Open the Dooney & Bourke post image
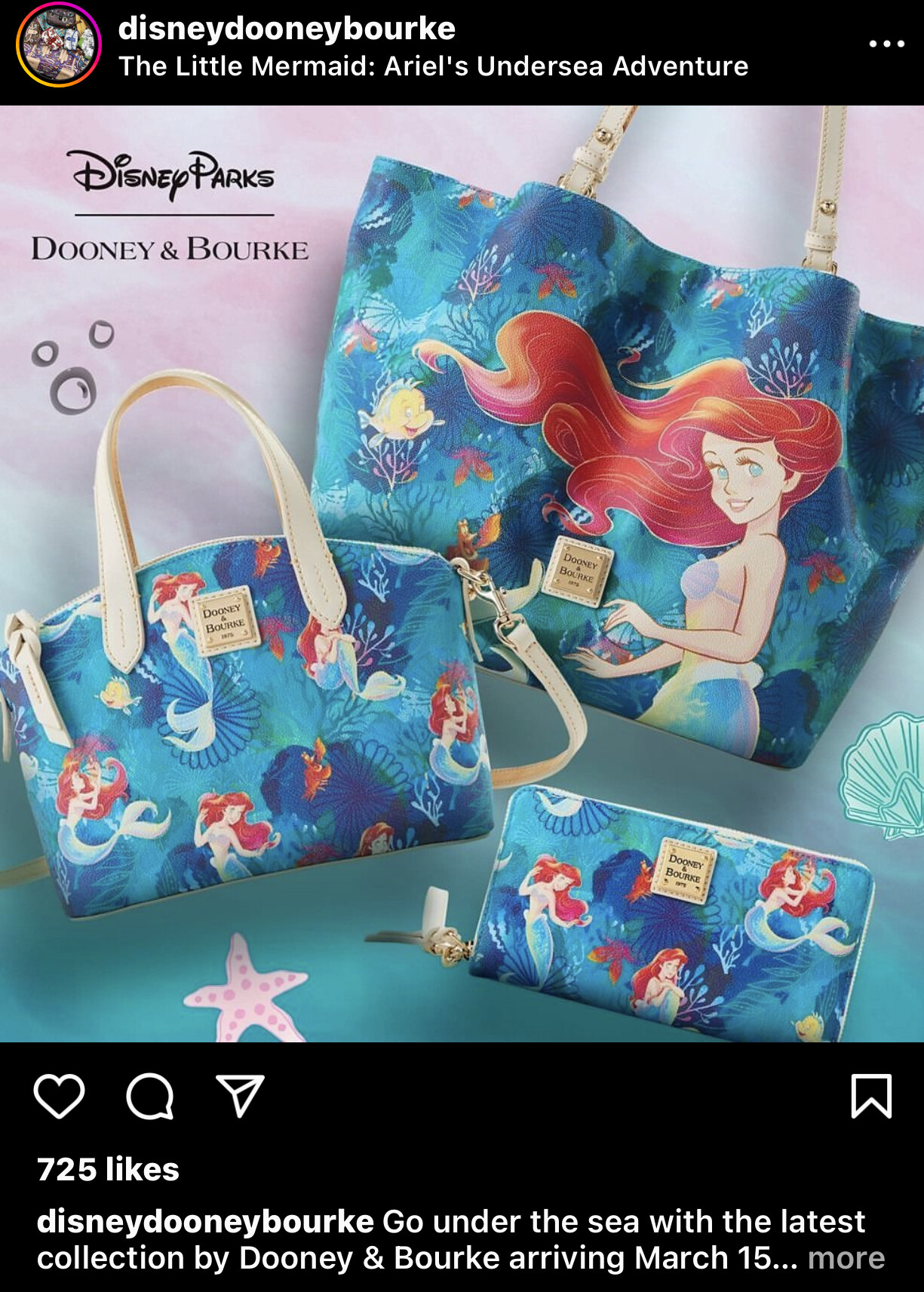 pyautogui.click(x=462, y=573)
